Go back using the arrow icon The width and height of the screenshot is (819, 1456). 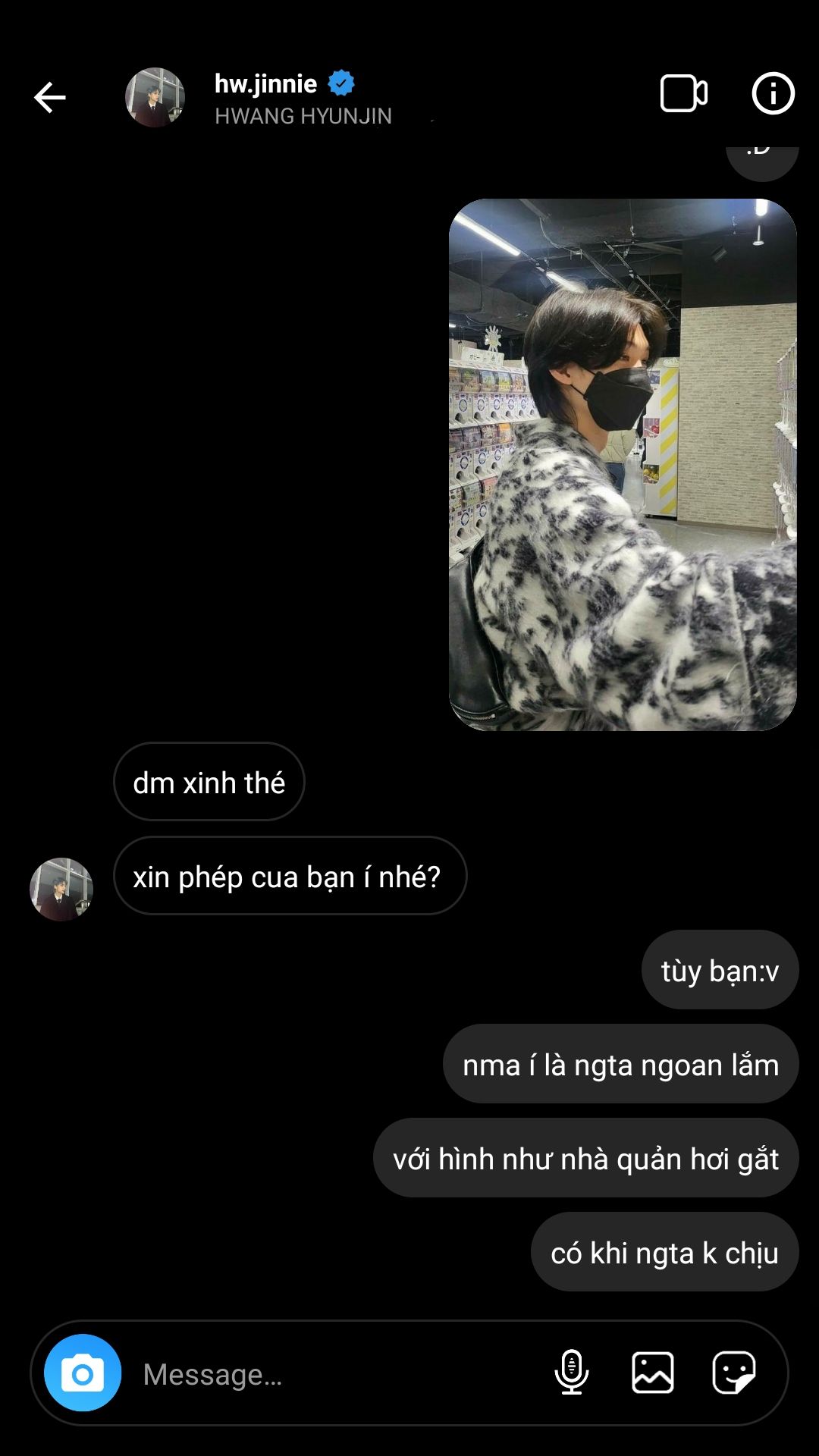pyautogui.click(x=50, y=98)
